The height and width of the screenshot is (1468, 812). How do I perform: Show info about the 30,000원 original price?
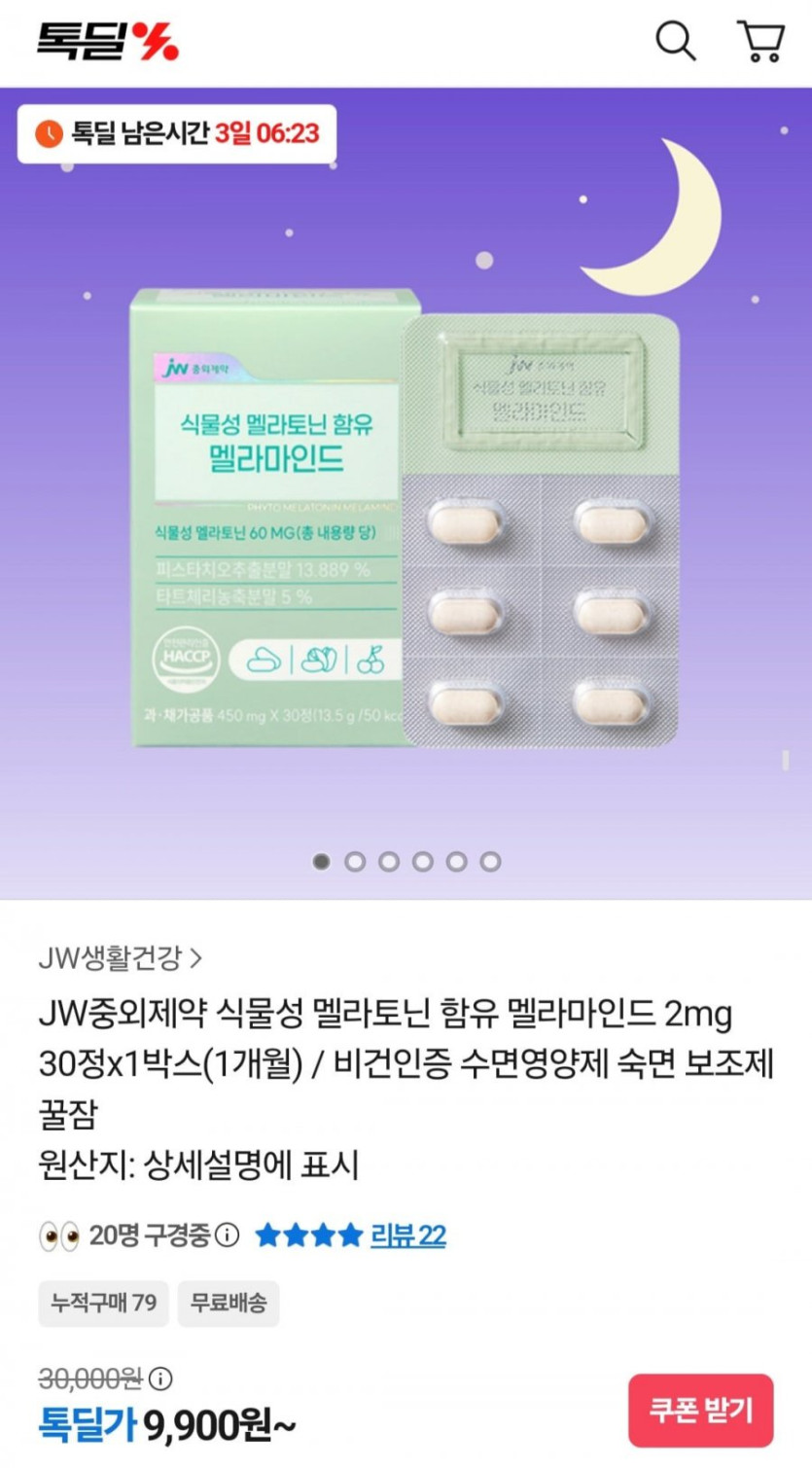pyautogui.click(x=160, y=1378)
